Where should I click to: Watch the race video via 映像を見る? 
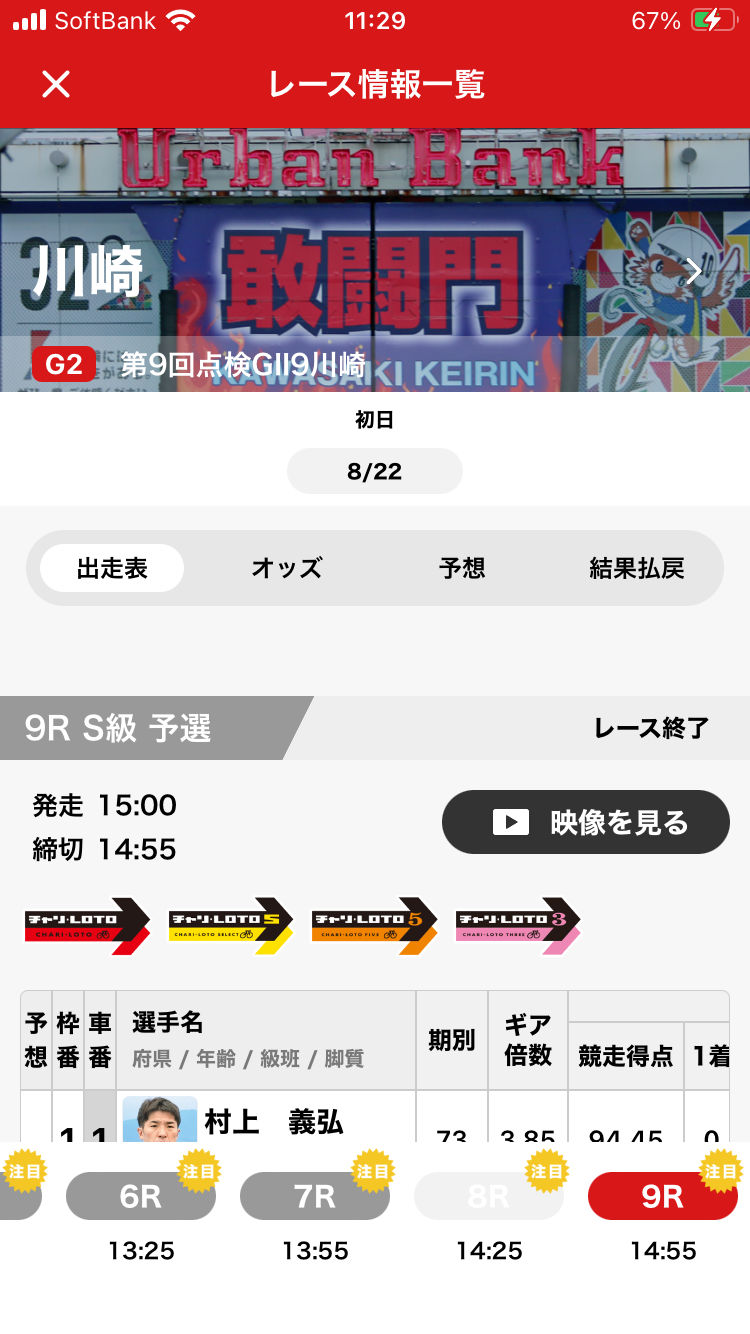coord(586,822)
